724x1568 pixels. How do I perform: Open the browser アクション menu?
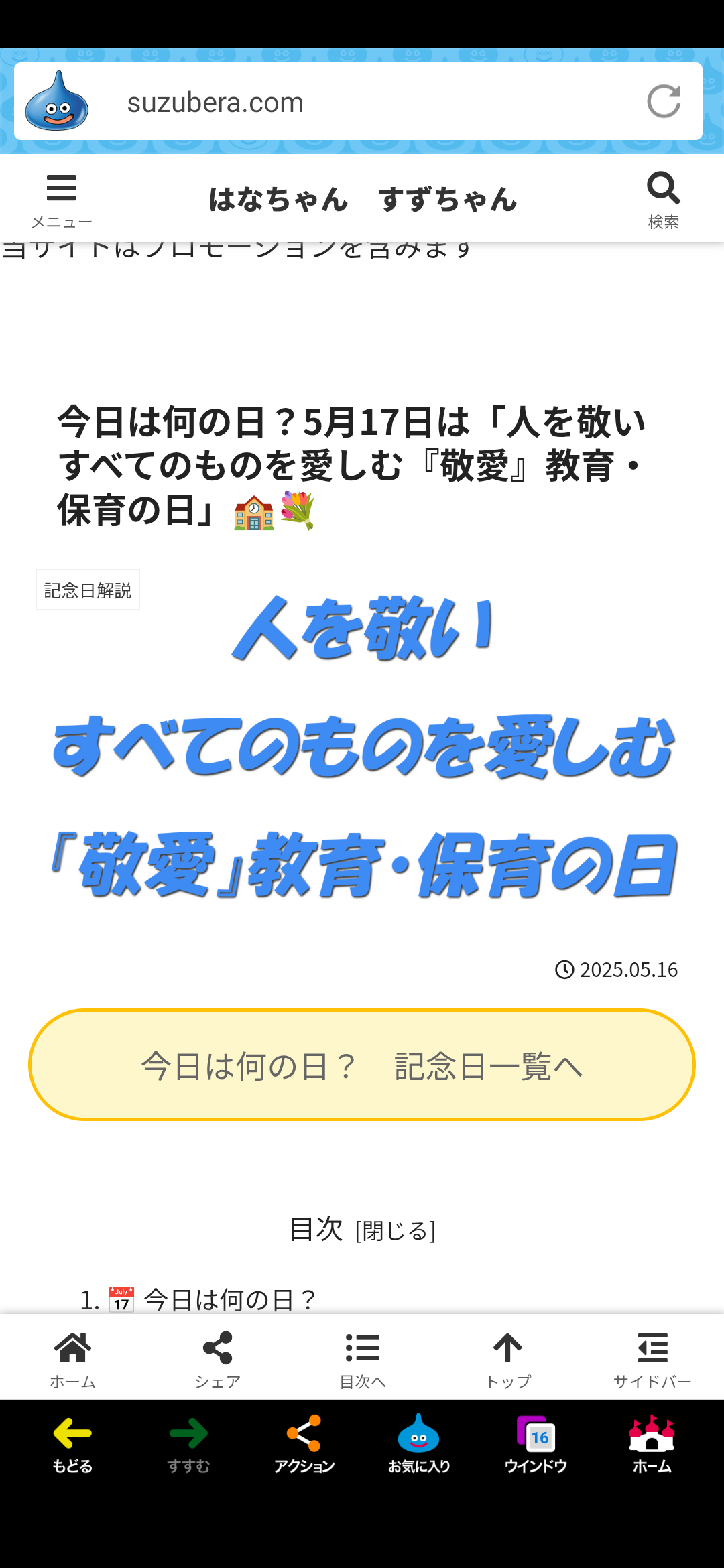click(304, 1444)
